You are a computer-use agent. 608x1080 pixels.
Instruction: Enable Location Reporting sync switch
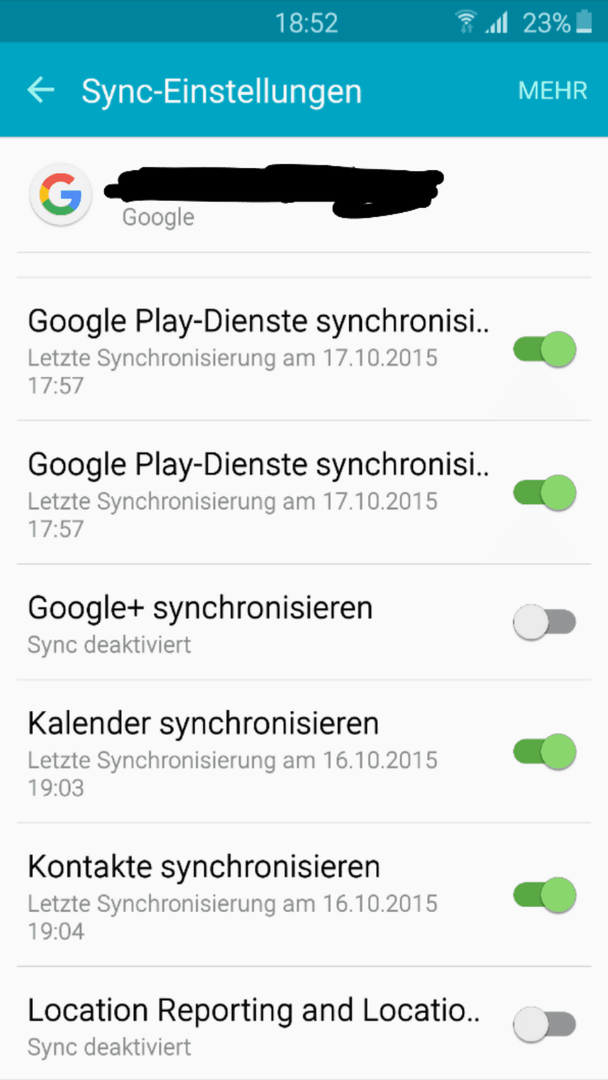(544, 1024)
